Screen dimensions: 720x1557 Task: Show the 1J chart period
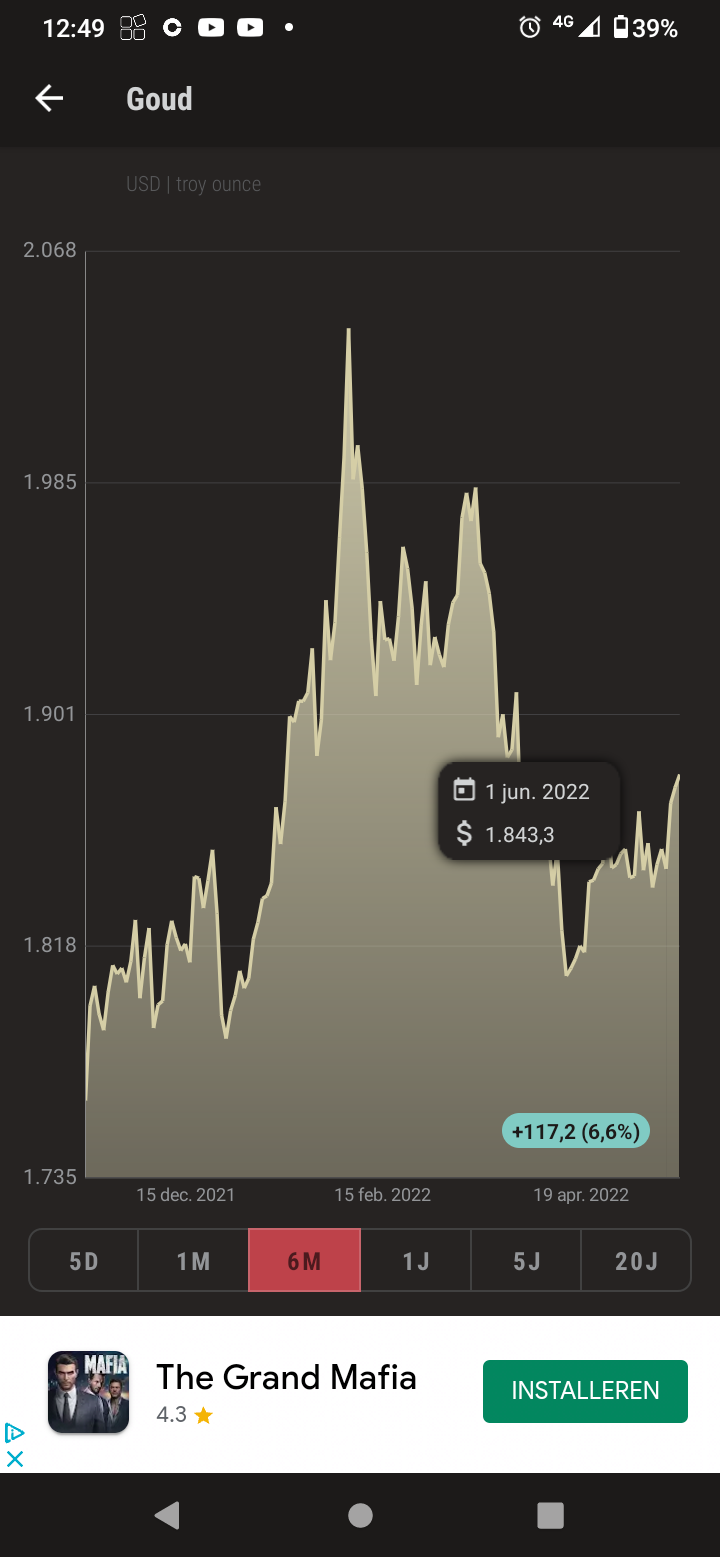click(x=415, y=1261)
